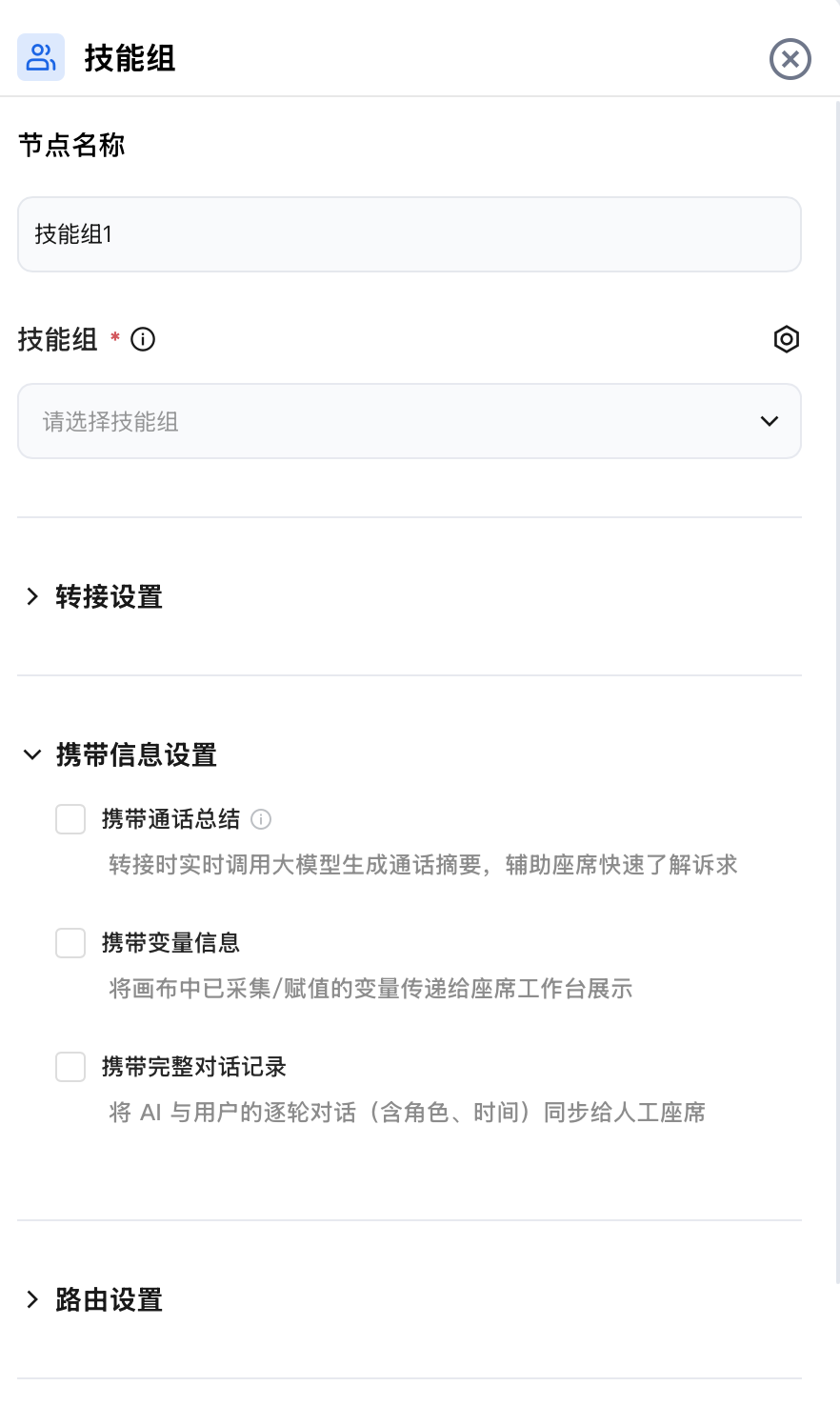Tick the 携带完整对话记录 checkbox
Screen dimensions: 840x1406
click(x=70, y=1067)
